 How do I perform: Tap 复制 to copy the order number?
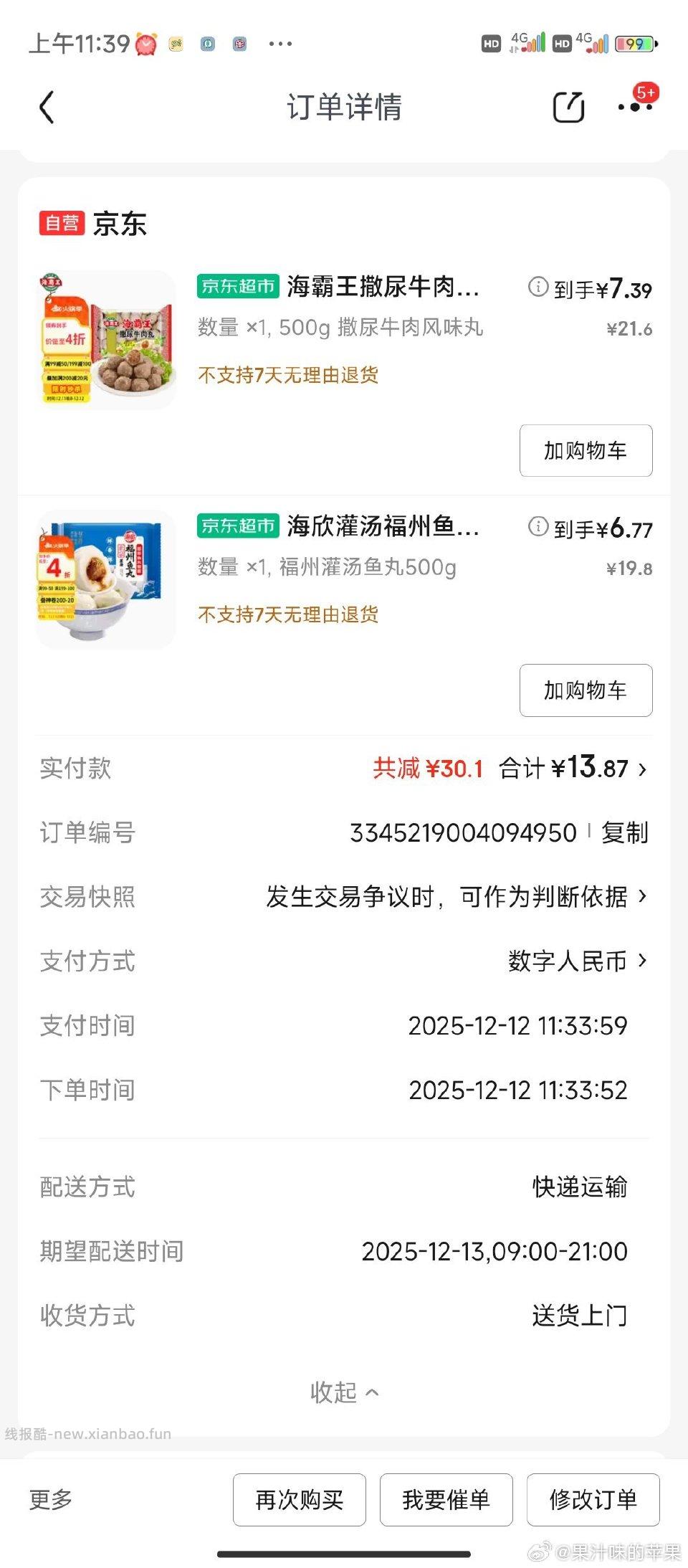(626, 832)
